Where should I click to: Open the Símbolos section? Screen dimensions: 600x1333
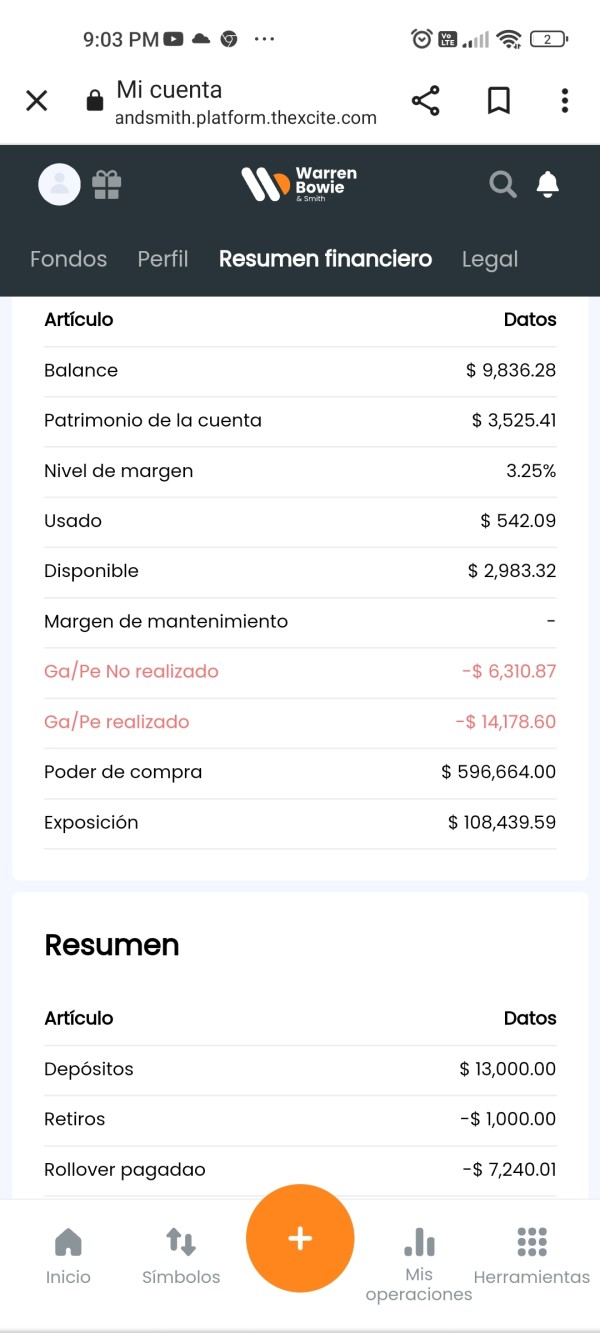click(x=181, y=1256)
